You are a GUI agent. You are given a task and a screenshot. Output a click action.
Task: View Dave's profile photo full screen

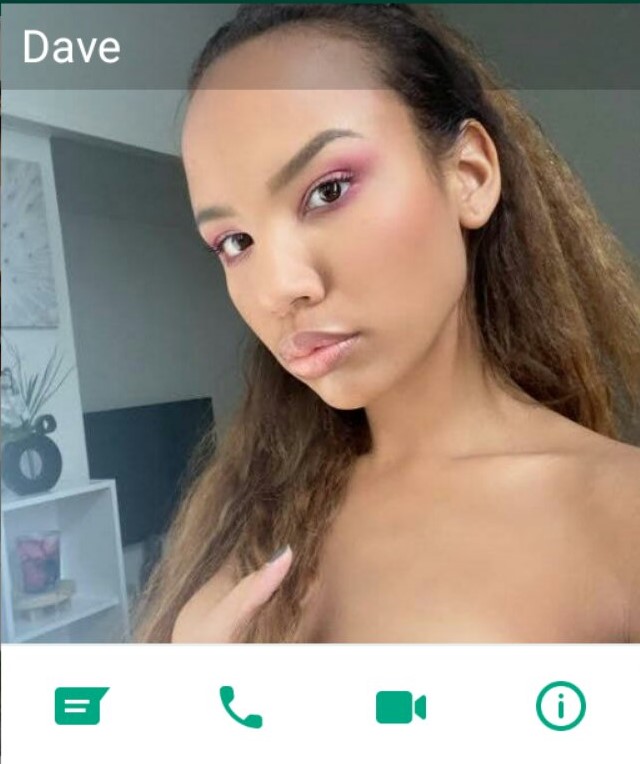pos(320,360)
